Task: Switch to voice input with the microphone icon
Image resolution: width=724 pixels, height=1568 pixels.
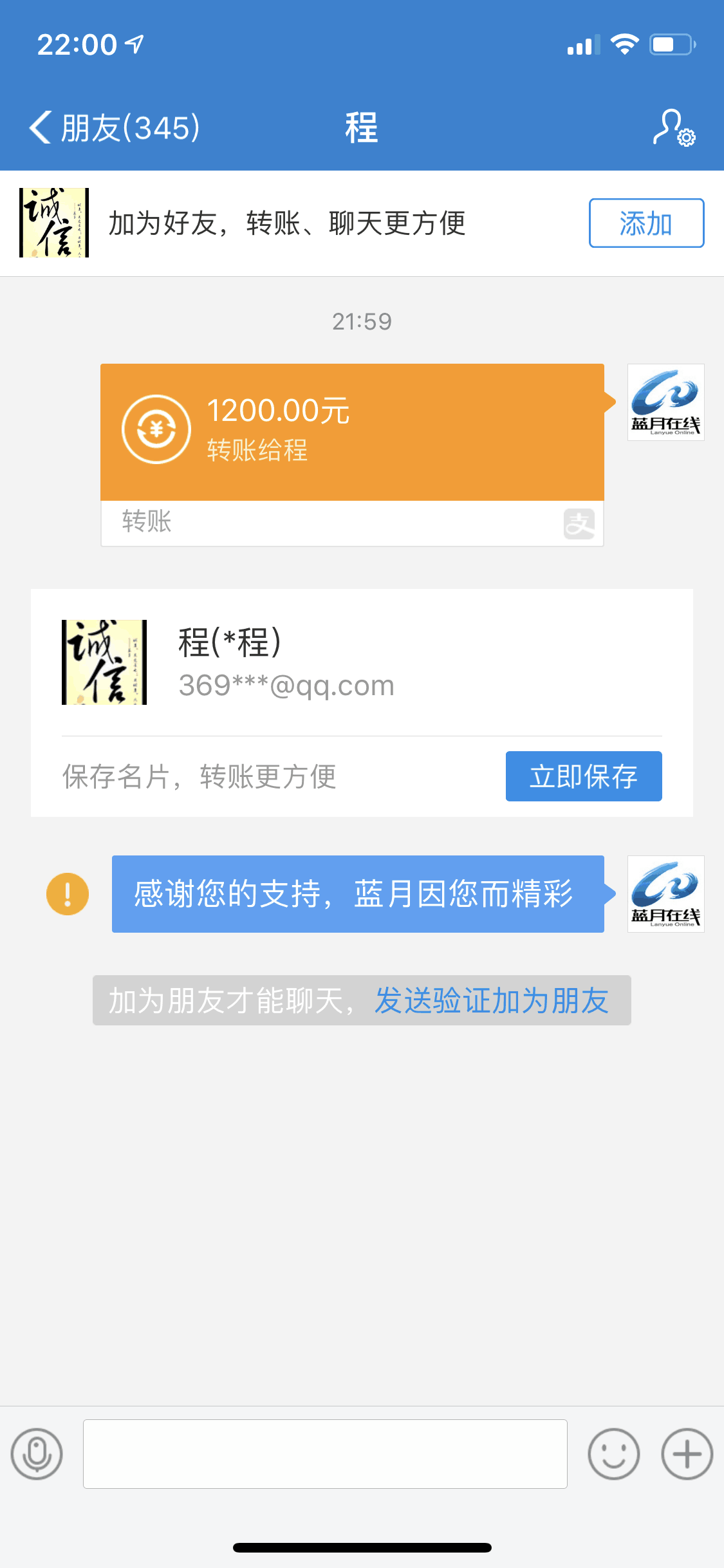Action: click(37, 1454)
